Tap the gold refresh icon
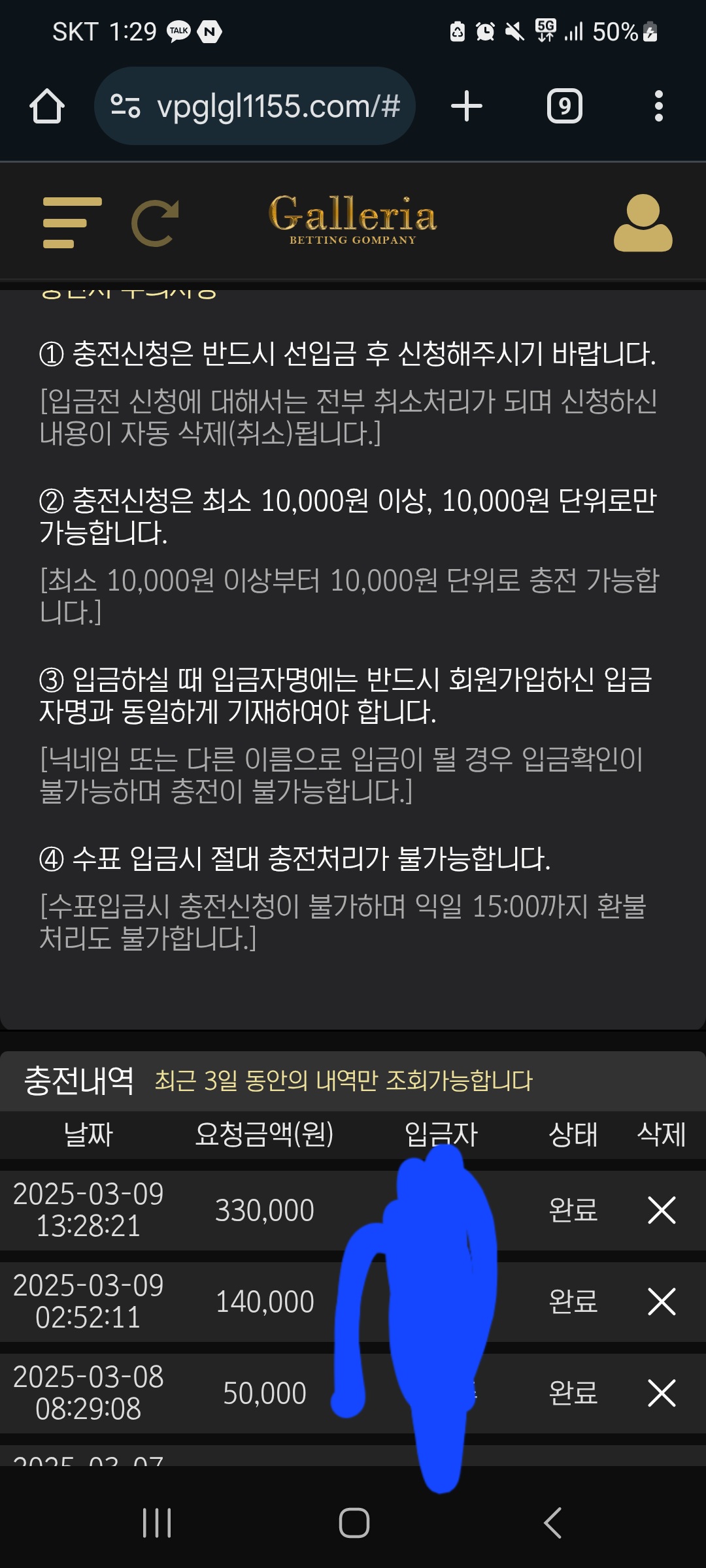This screenshot has width=706, height=1568. pyautogui.click(x=155, y=223)
